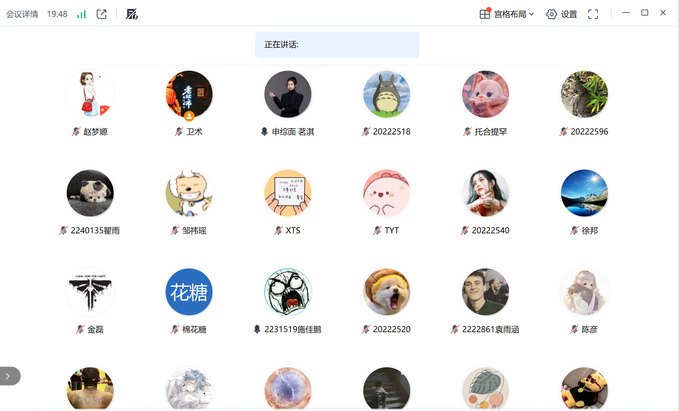Select participant 徐邦
Image resolution: width=679 pixels, height=411 pixels.
coord(585,193)
